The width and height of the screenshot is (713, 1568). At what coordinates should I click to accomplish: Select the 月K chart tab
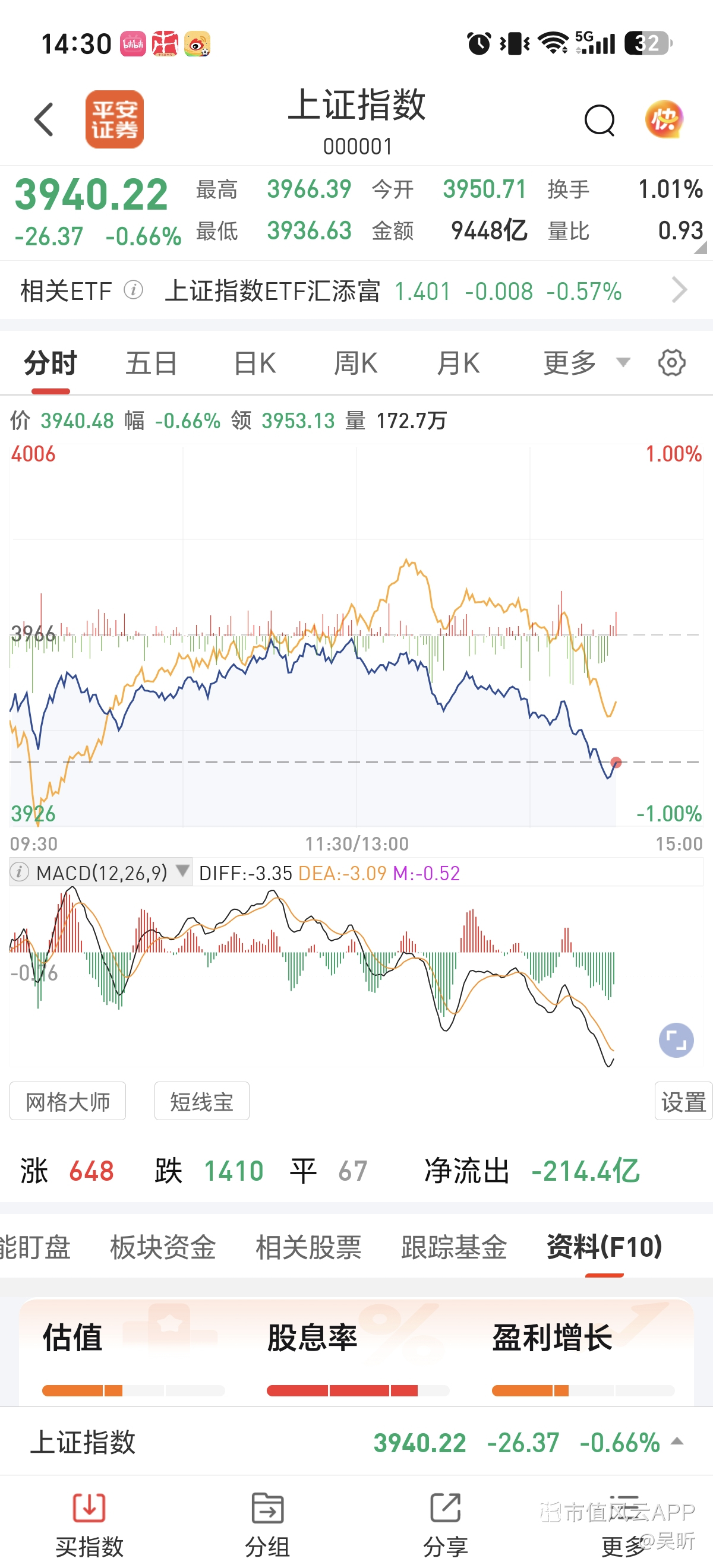coord(458,363)
